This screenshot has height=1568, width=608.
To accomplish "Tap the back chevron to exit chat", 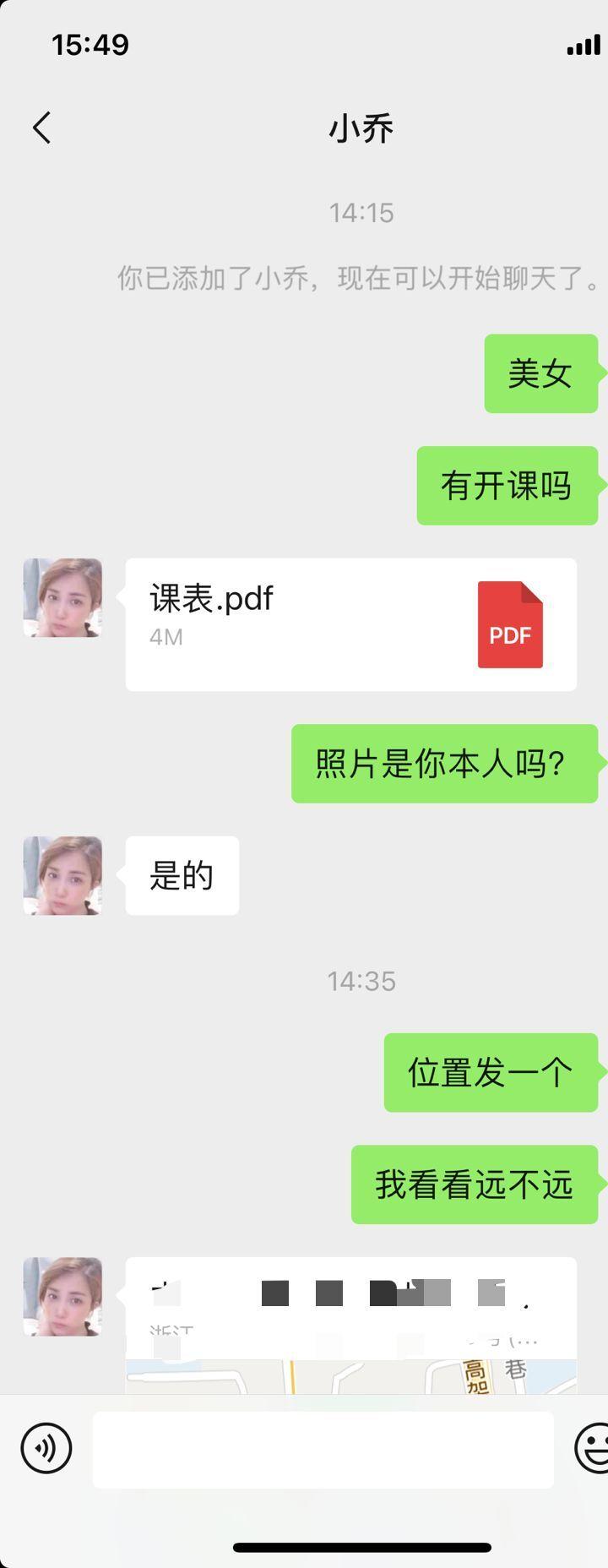I will coord(41,127).
